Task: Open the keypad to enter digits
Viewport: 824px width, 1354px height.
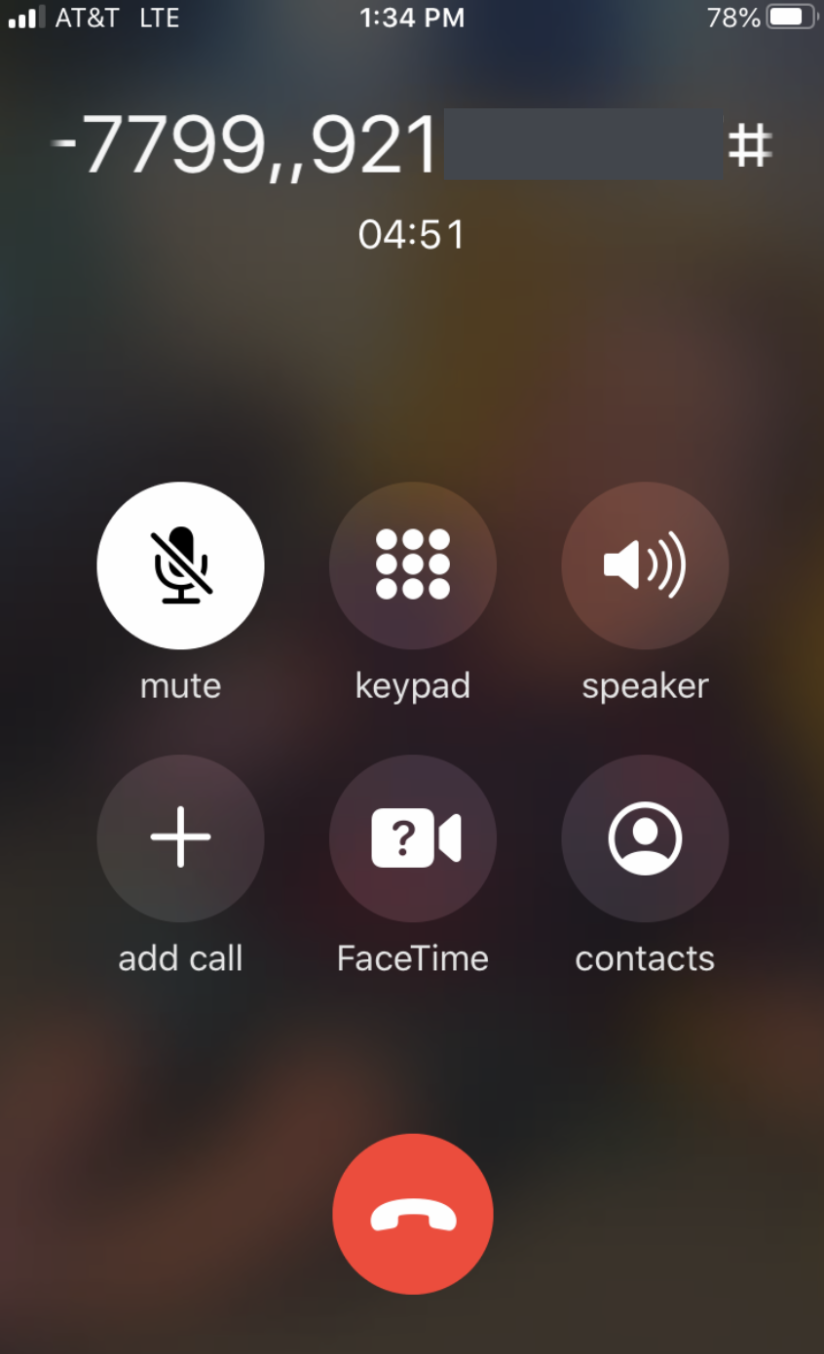Action: tap(412, 566)
